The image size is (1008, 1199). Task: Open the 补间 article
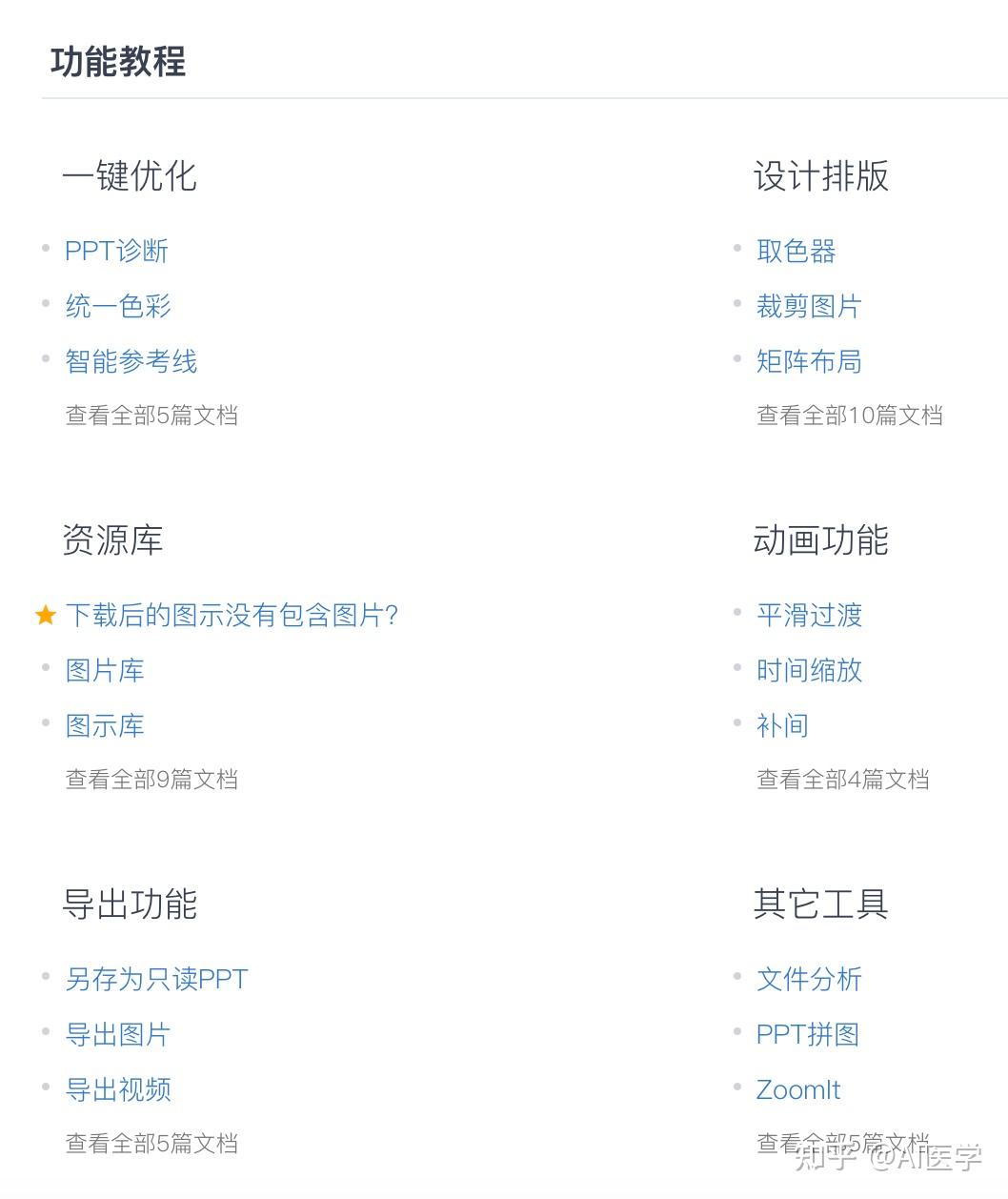(782, 725)
